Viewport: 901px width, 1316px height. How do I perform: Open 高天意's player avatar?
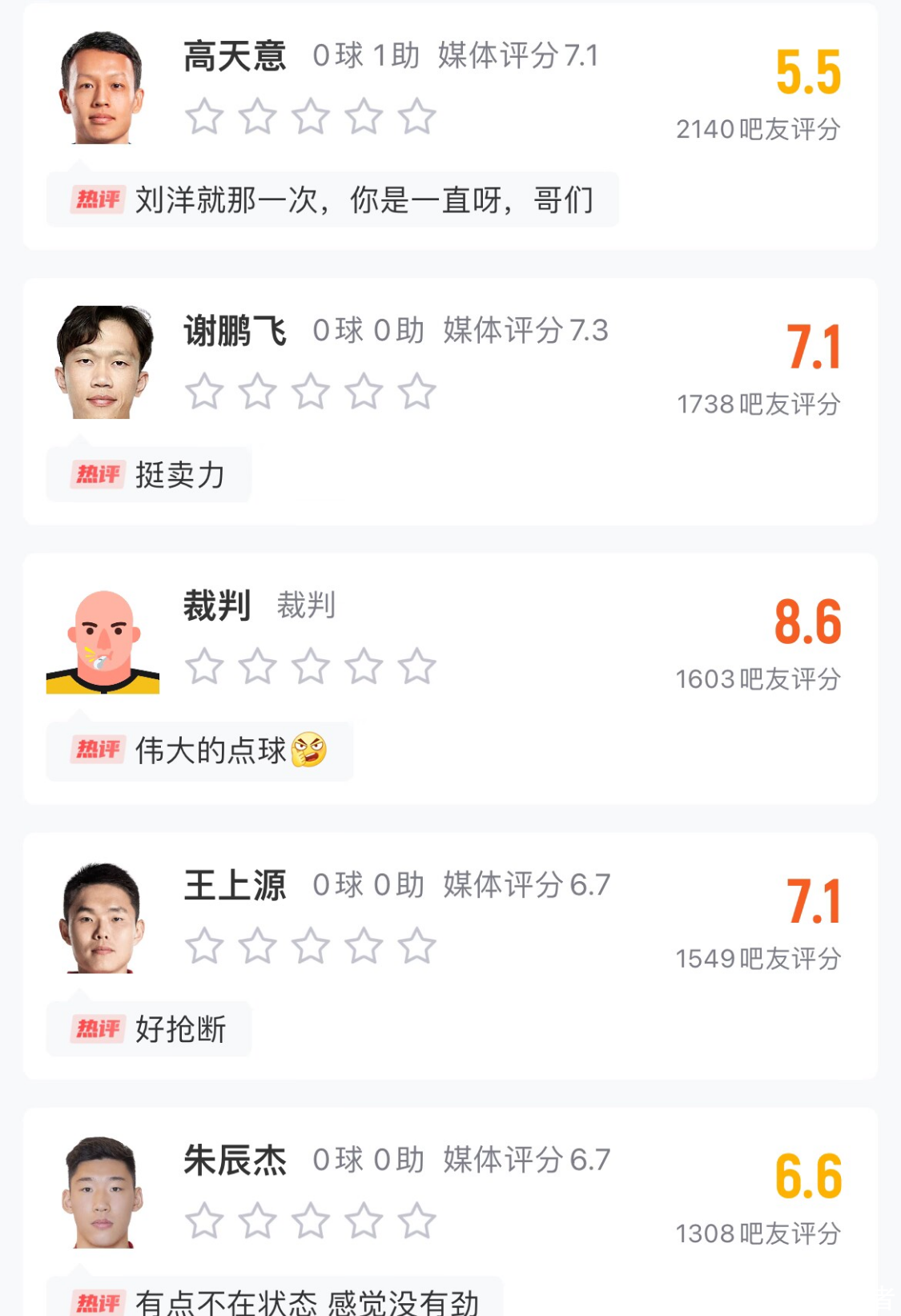coord(102,89)
